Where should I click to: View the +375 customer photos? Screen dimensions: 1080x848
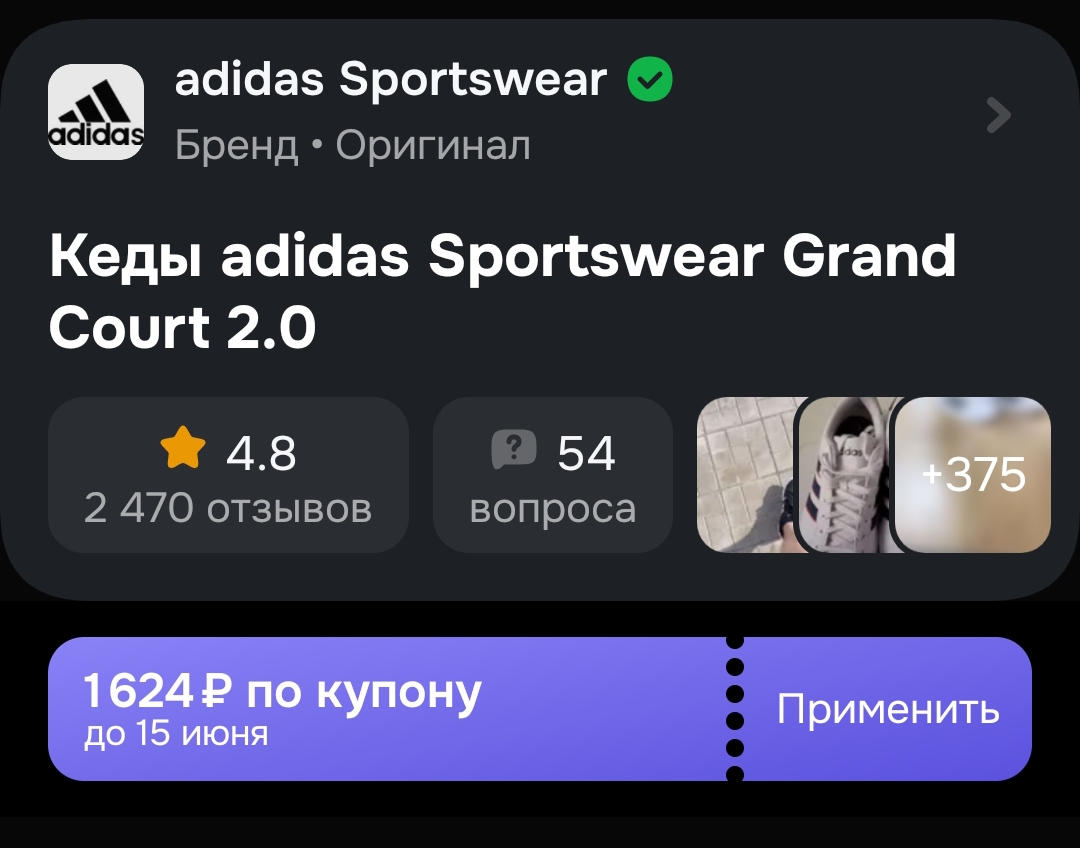pos(972,476)
